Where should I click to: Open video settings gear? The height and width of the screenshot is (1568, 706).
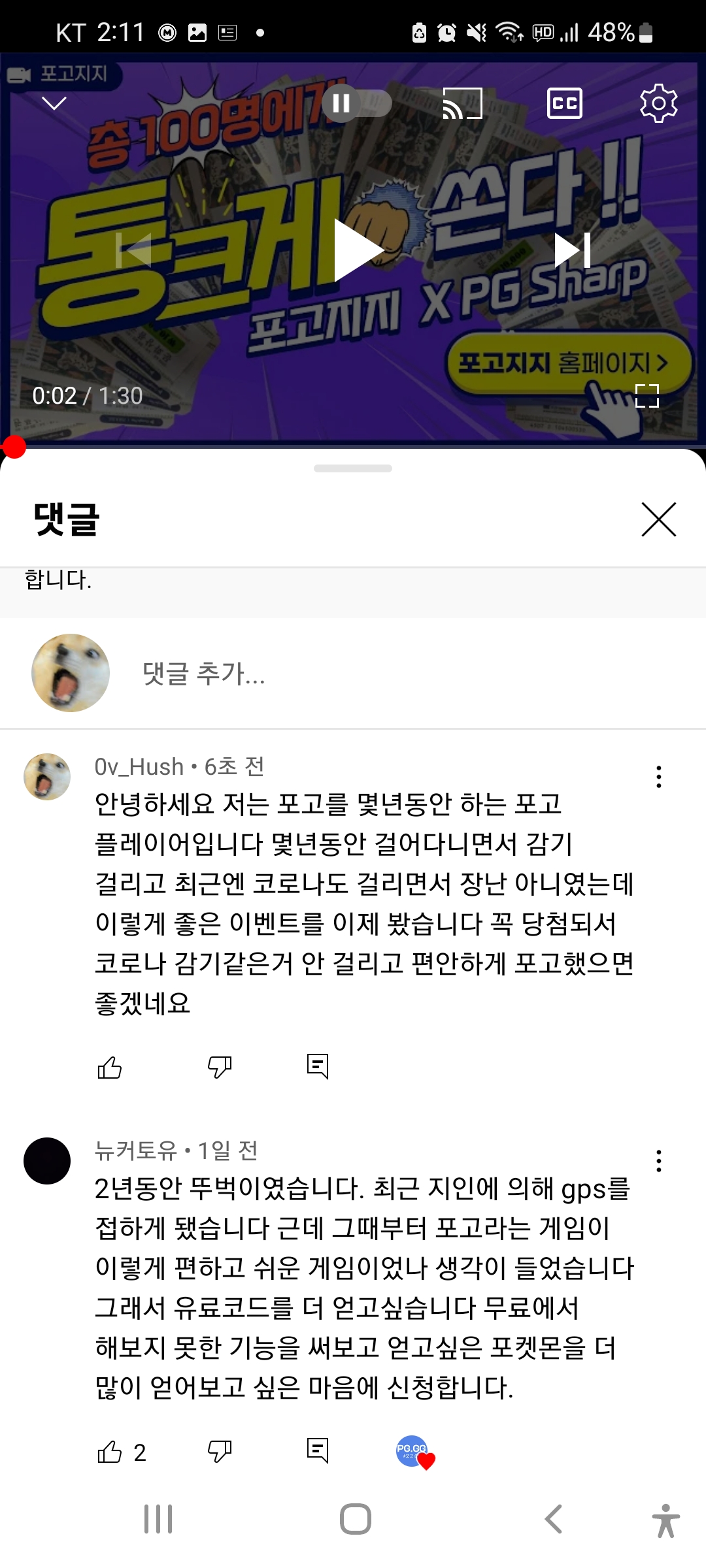pos(658,103)
